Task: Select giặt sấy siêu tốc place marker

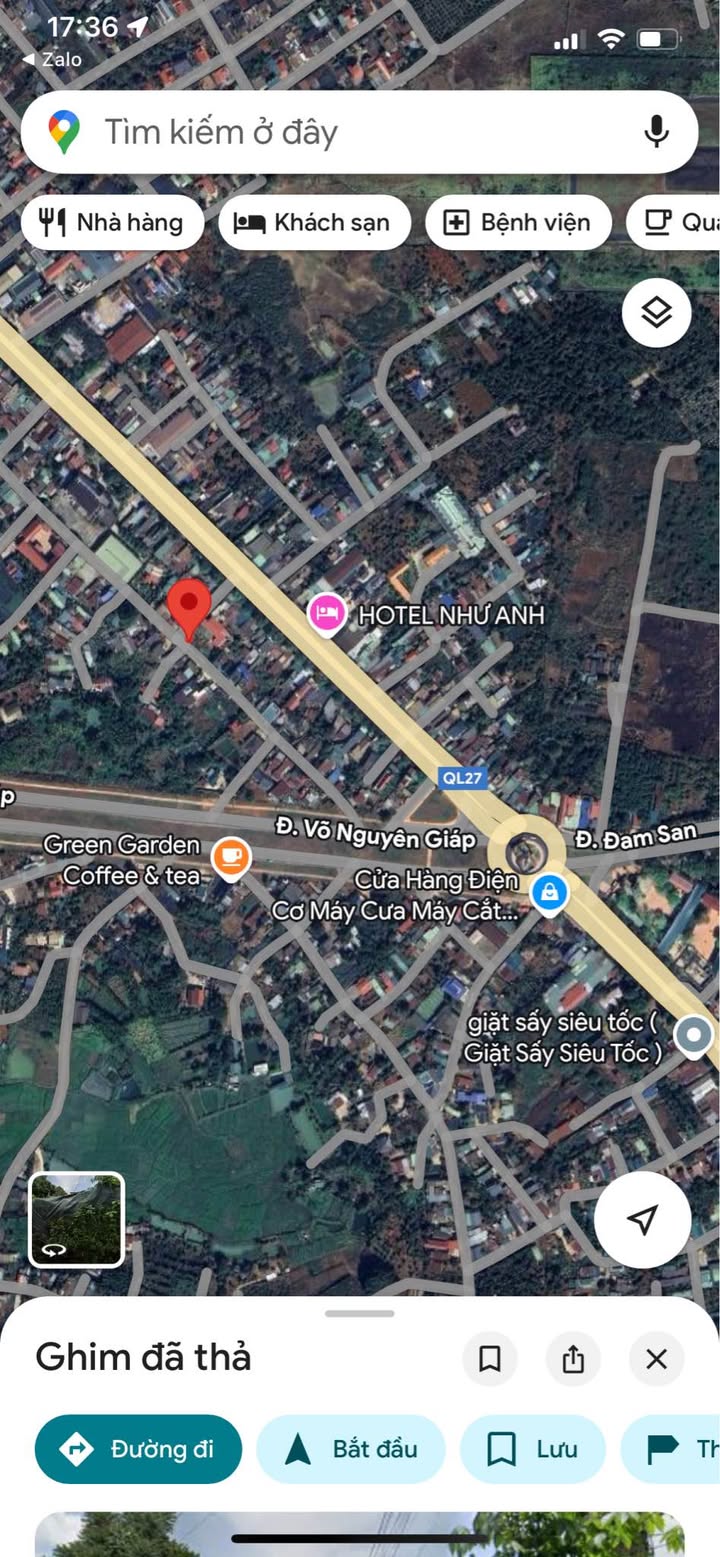Action: pyautogui.click(x=693, y=1037)
